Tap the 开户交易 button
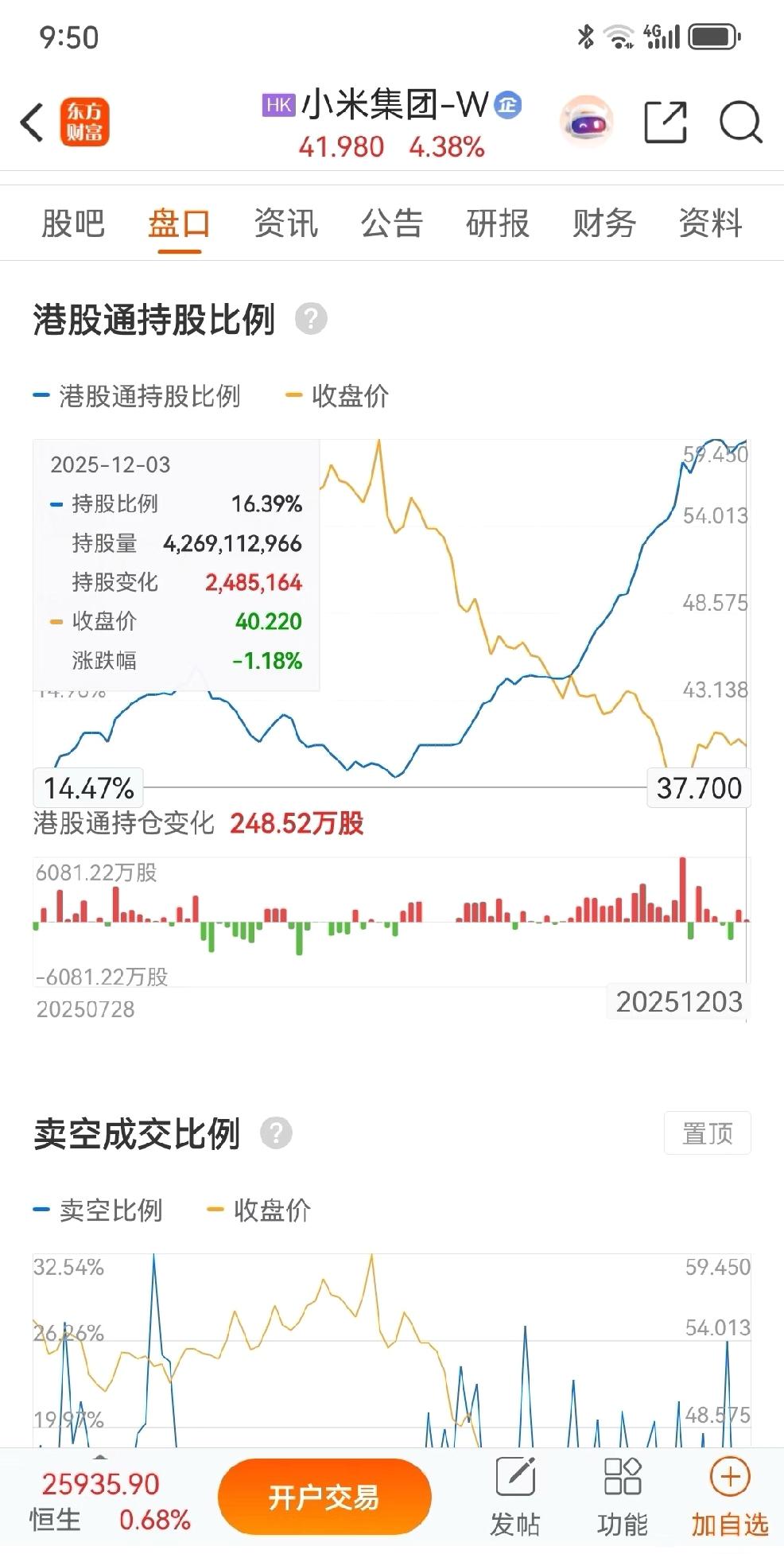 coord(324,1498)
